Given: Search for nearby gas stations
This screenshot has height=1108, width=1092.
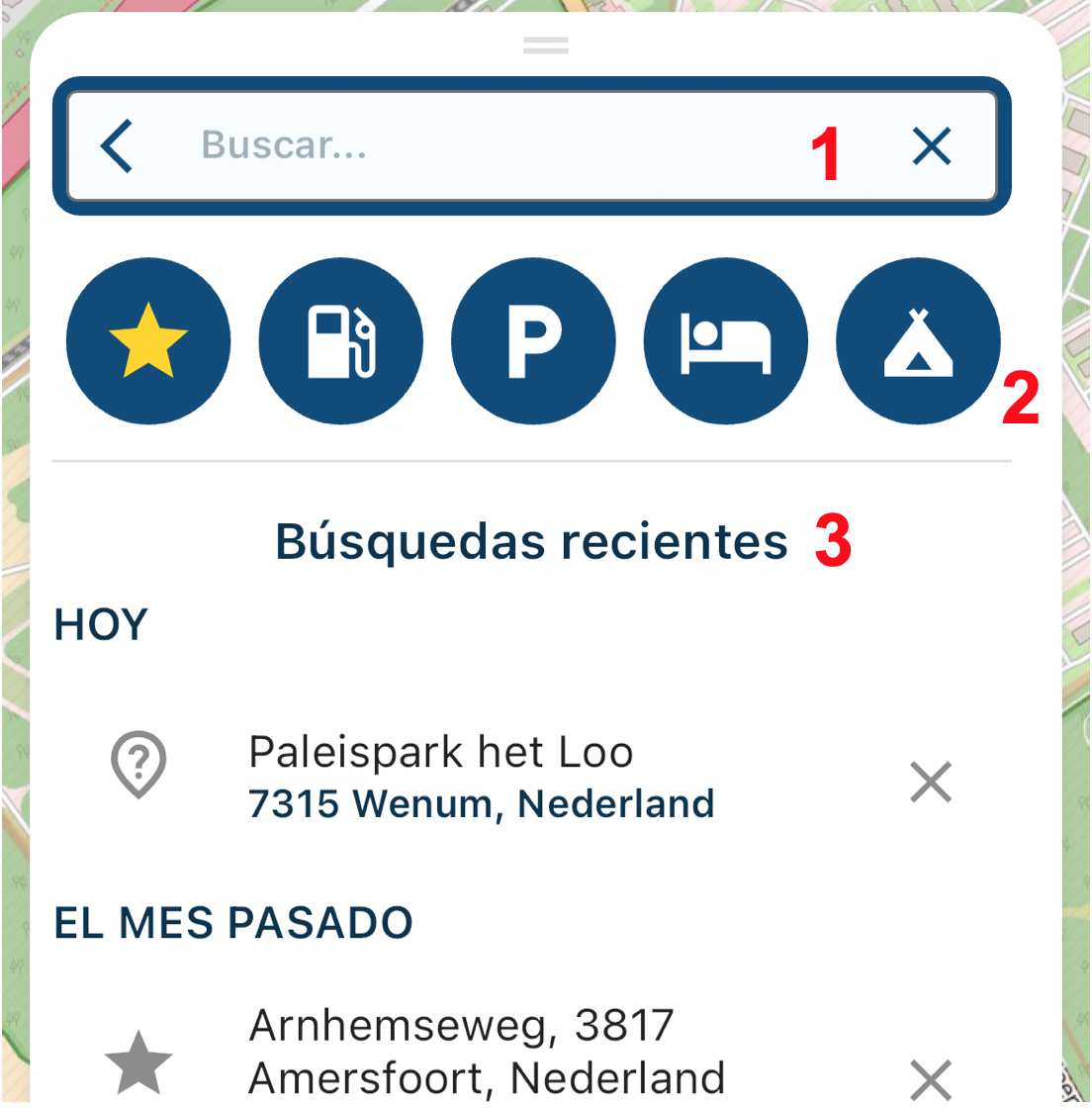Looking at the screenshot, I should pyautogui.click(x=340, y=341).
